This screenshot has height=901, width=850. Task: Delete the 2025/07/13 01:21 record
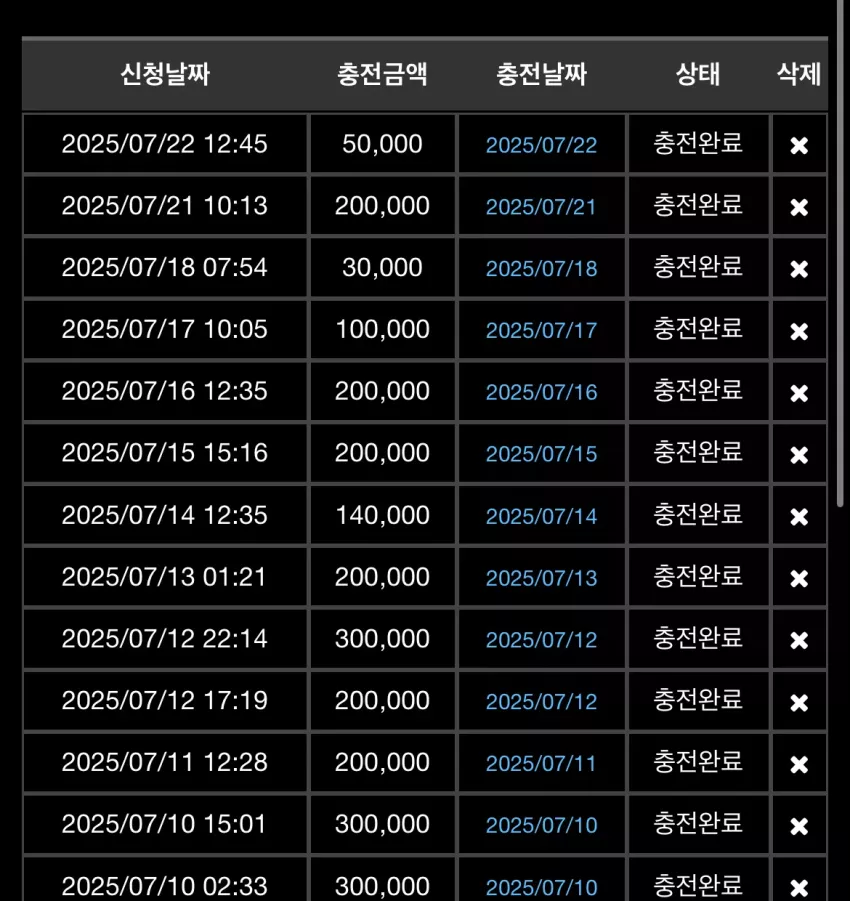799,578
